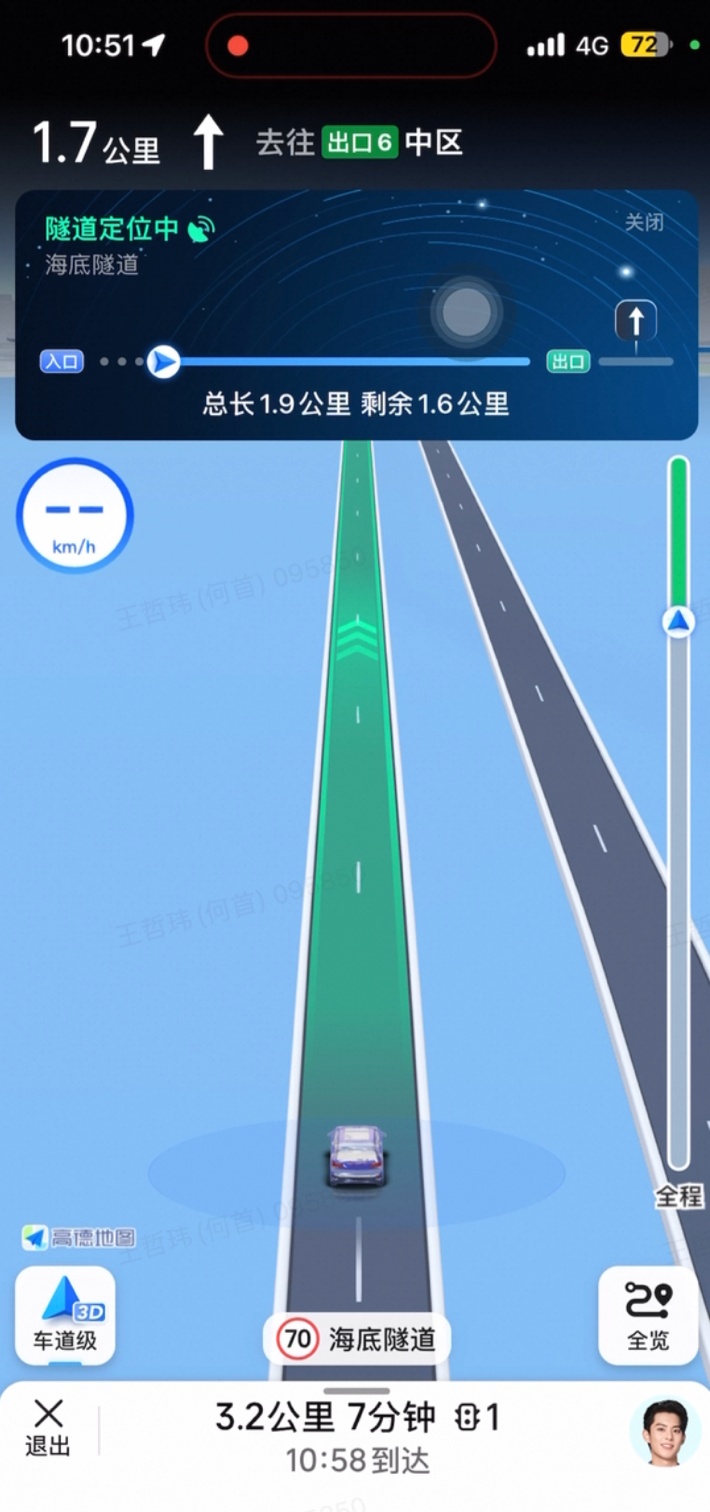Tap the km/h speed indicator
Screen dimensions: 710x1512
pos(75,516)
